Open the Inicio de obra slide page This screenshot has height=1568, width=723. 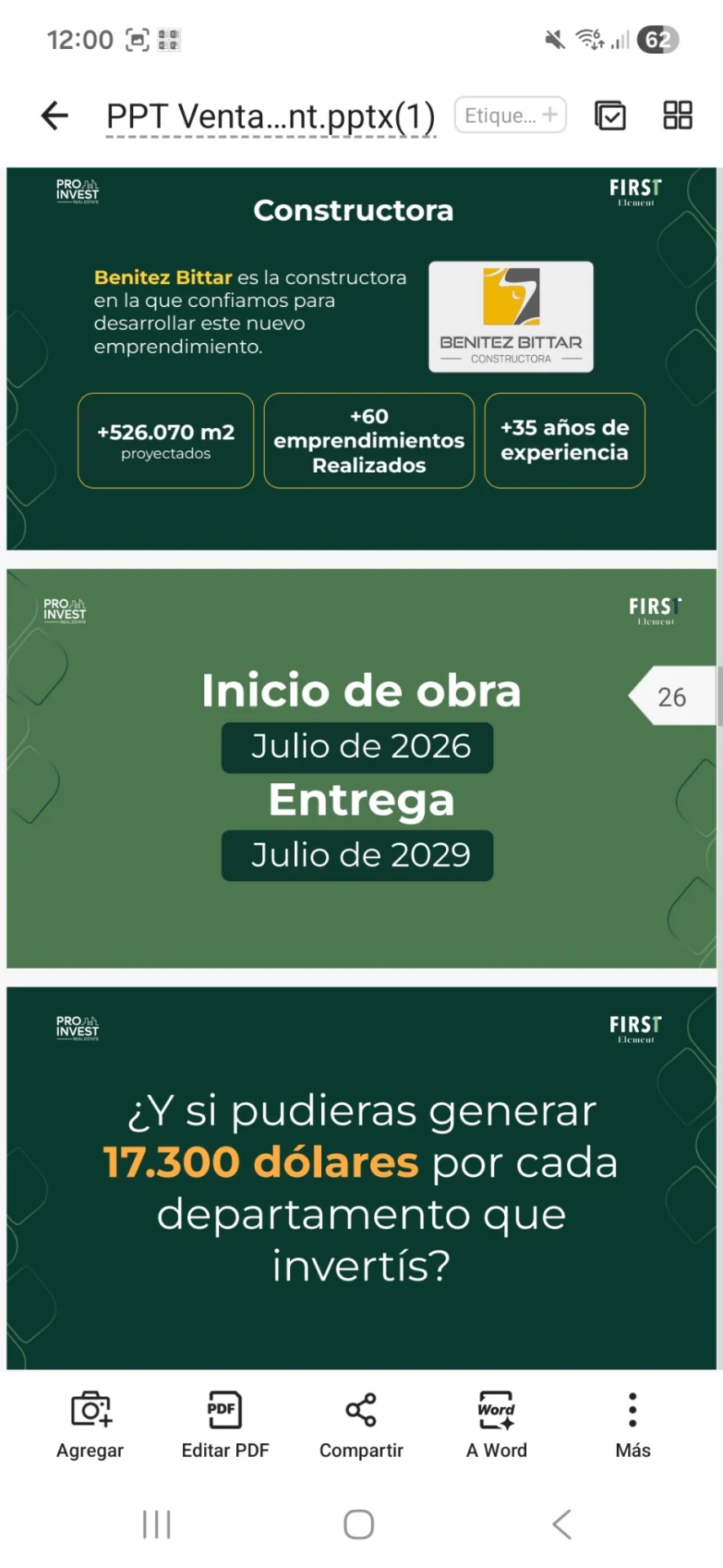click(x=361, y=768)
